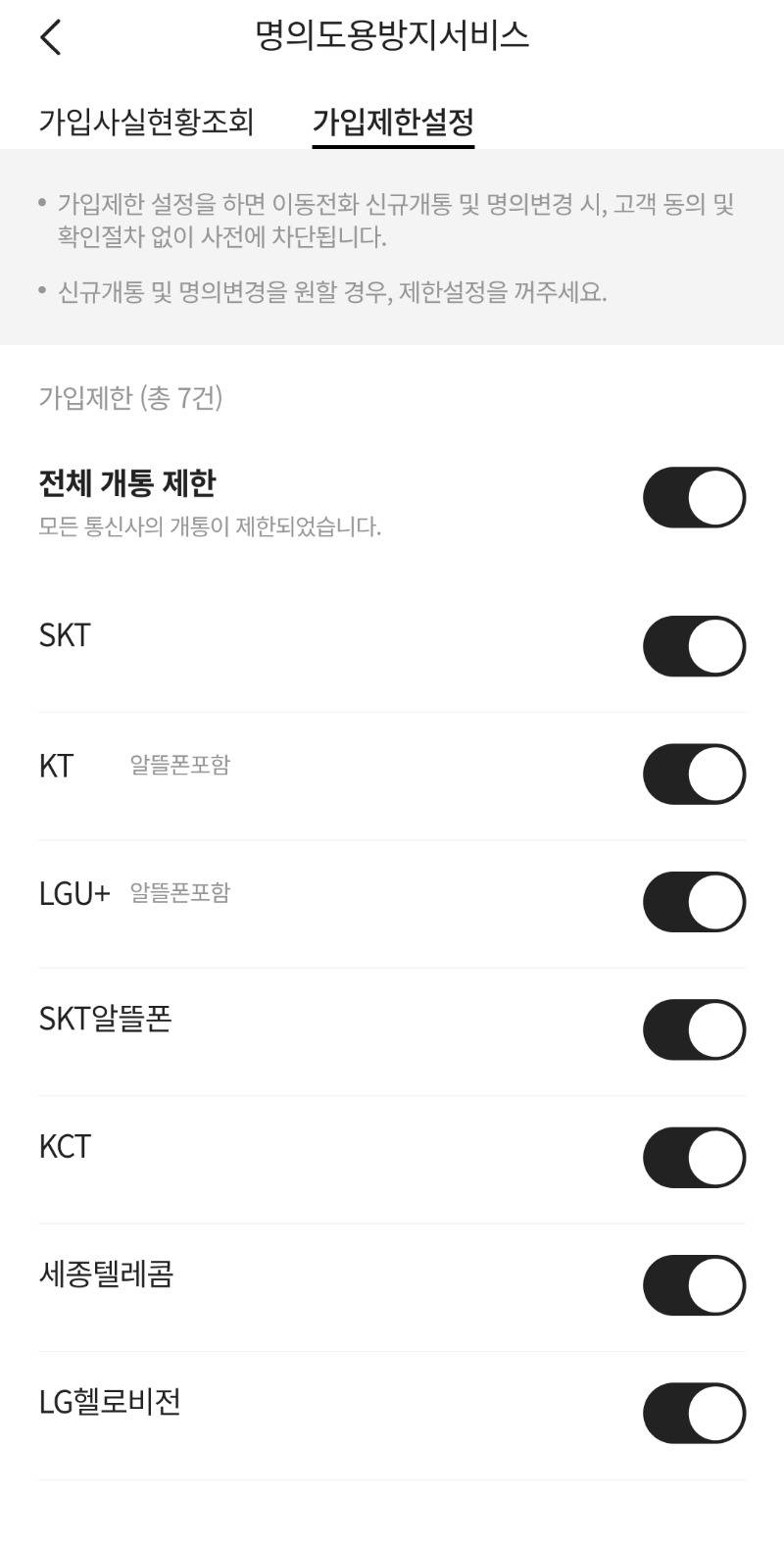Tap the 명의도용방지서비스 title
Viewport: 784px width, 1549px height.
pos(392,32)
